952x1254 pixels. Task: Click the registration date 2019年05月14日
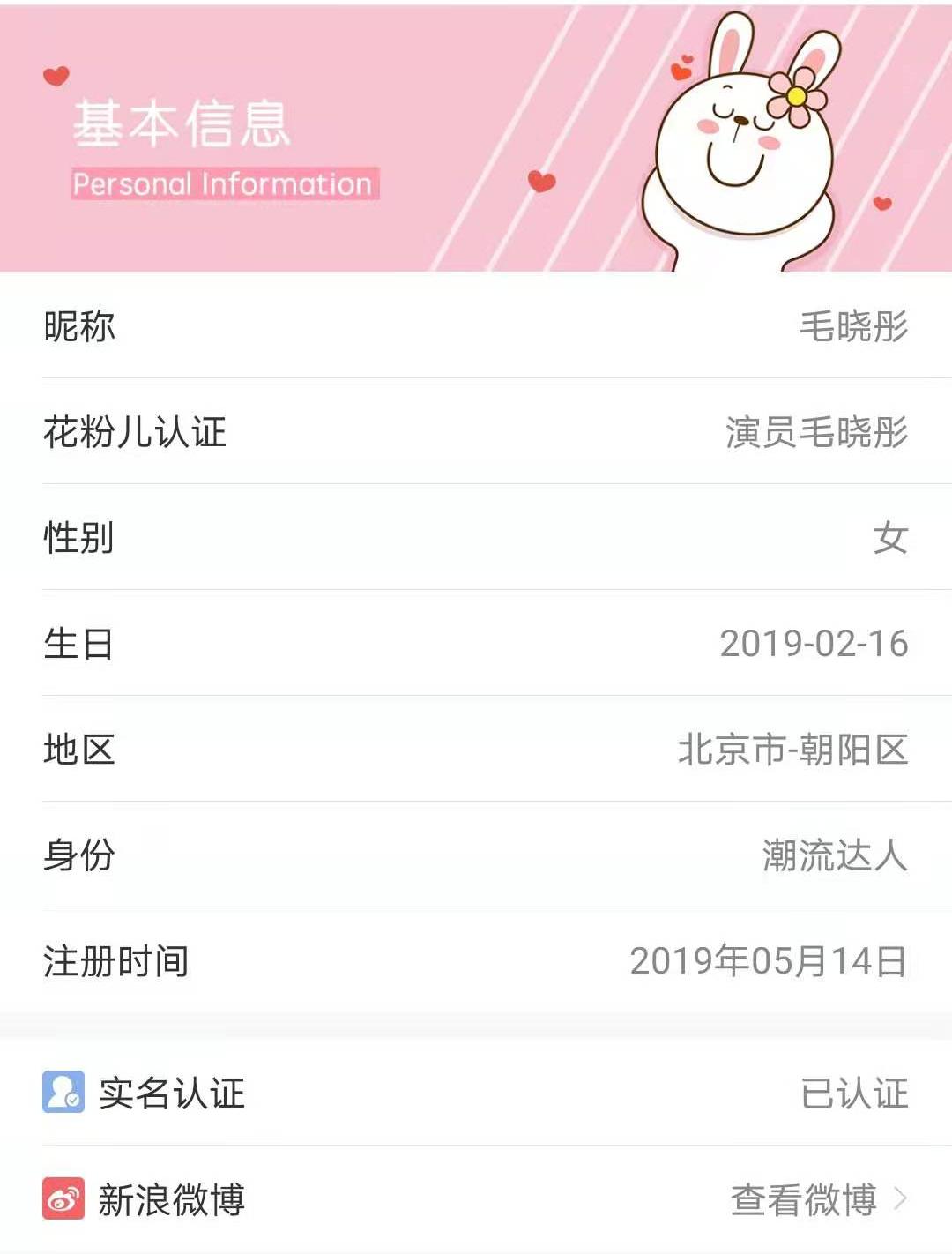[x=770, y=963]
